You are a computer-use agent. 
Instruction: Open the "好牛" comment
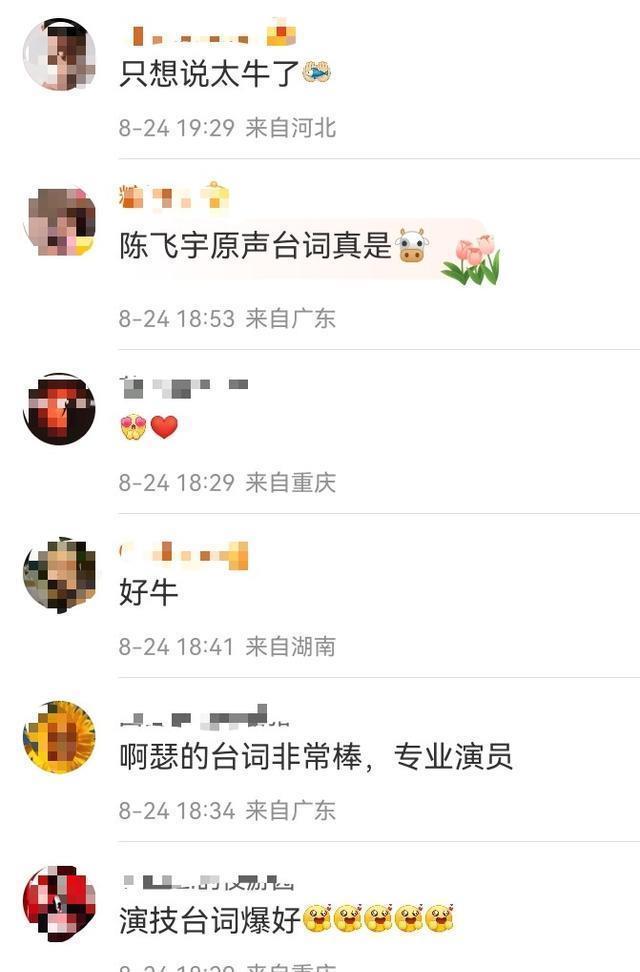tap(149, 592)
